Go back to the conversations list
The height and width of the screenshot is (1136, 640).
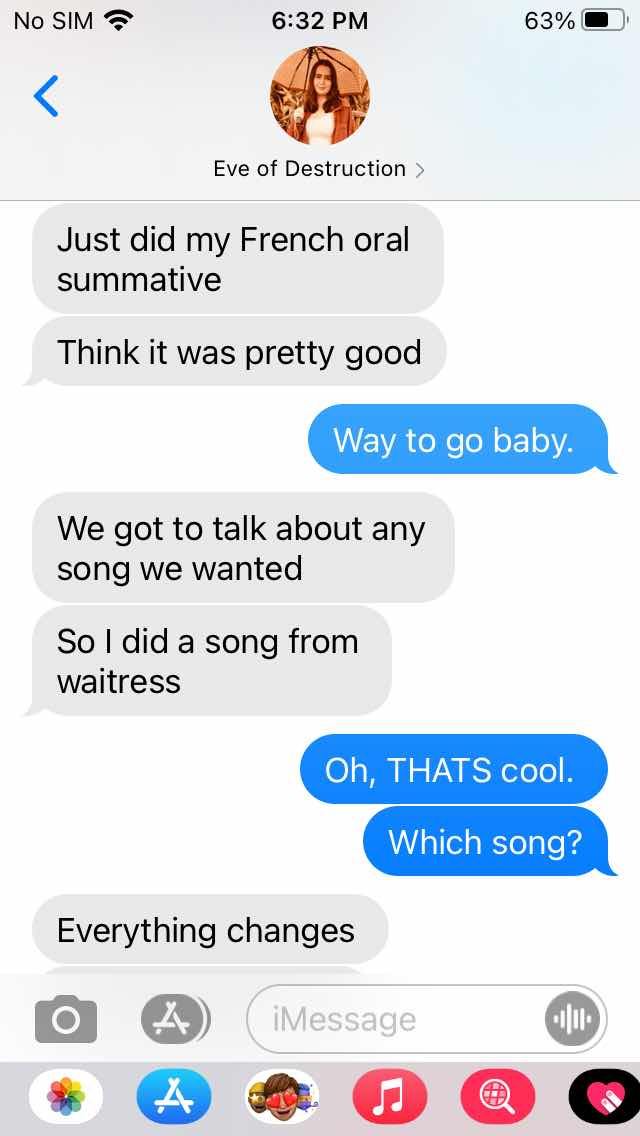[46, 96]
